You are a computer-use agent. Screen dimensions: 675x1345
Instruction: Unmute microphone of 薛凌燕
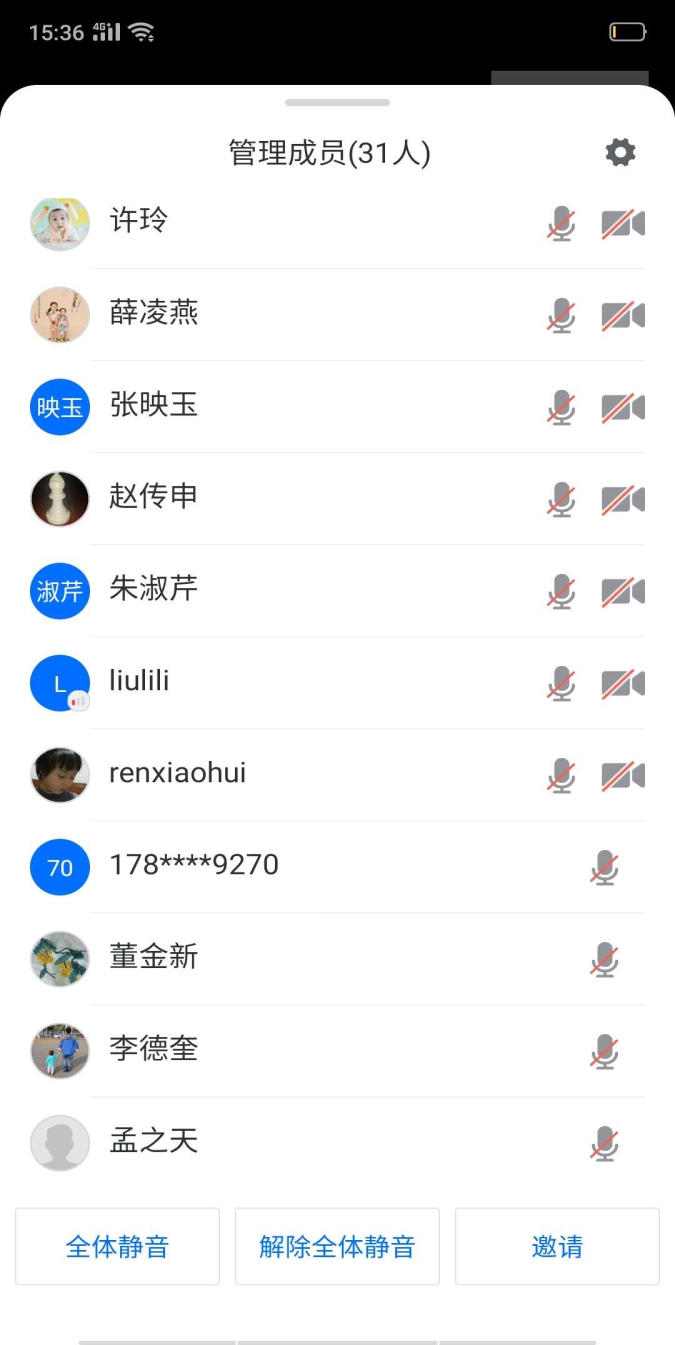click(562, 316)
